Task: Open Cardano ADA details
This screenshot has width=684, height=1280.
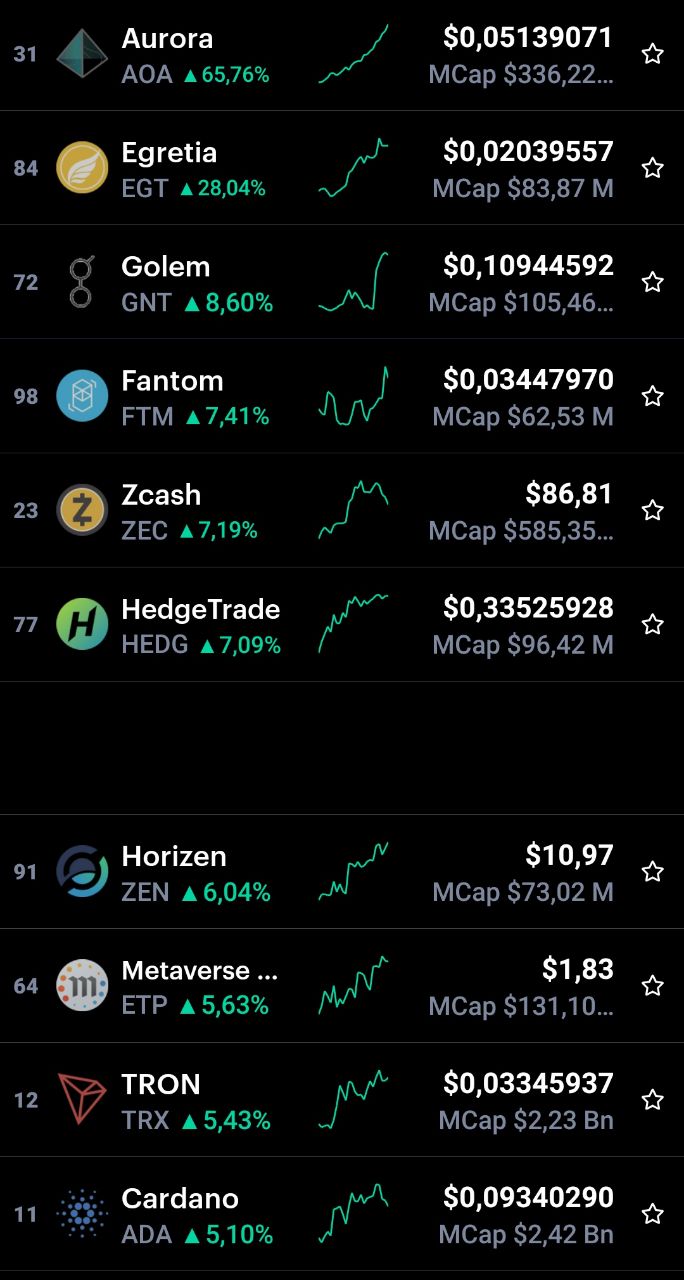Action: pyautogui.click(x=342, y=1214)
